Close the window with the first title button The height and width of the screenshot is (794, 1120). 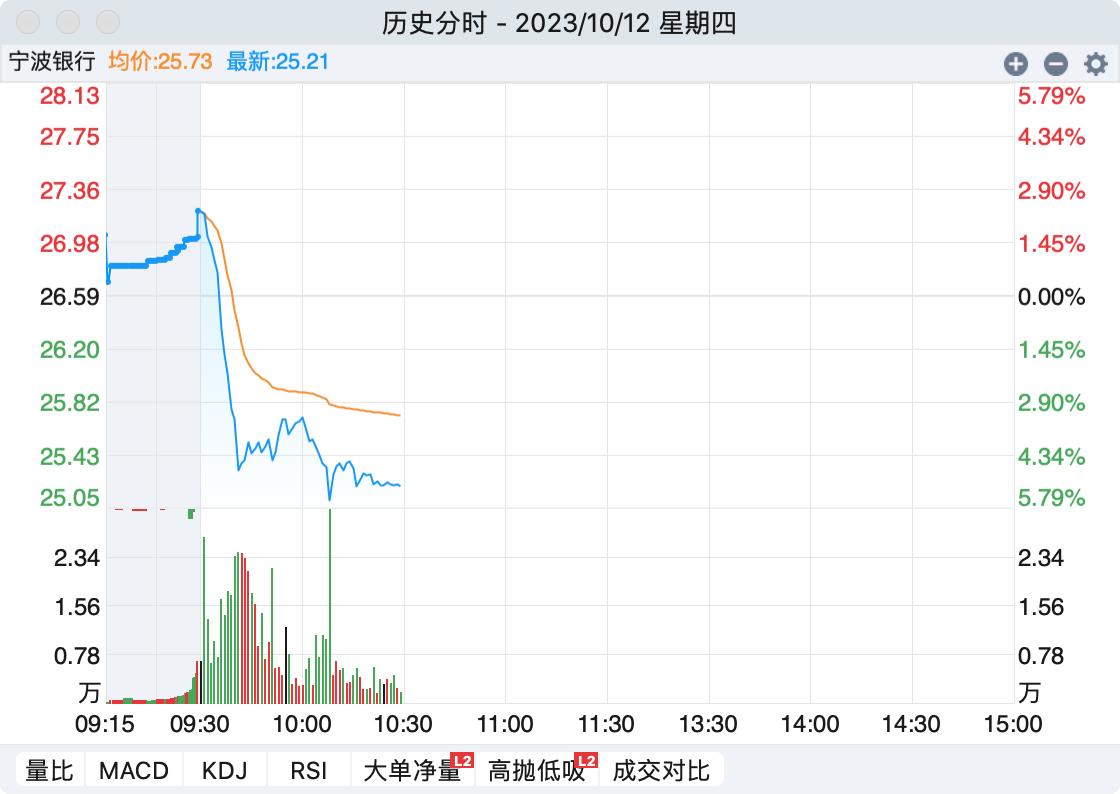click(30, 21)
